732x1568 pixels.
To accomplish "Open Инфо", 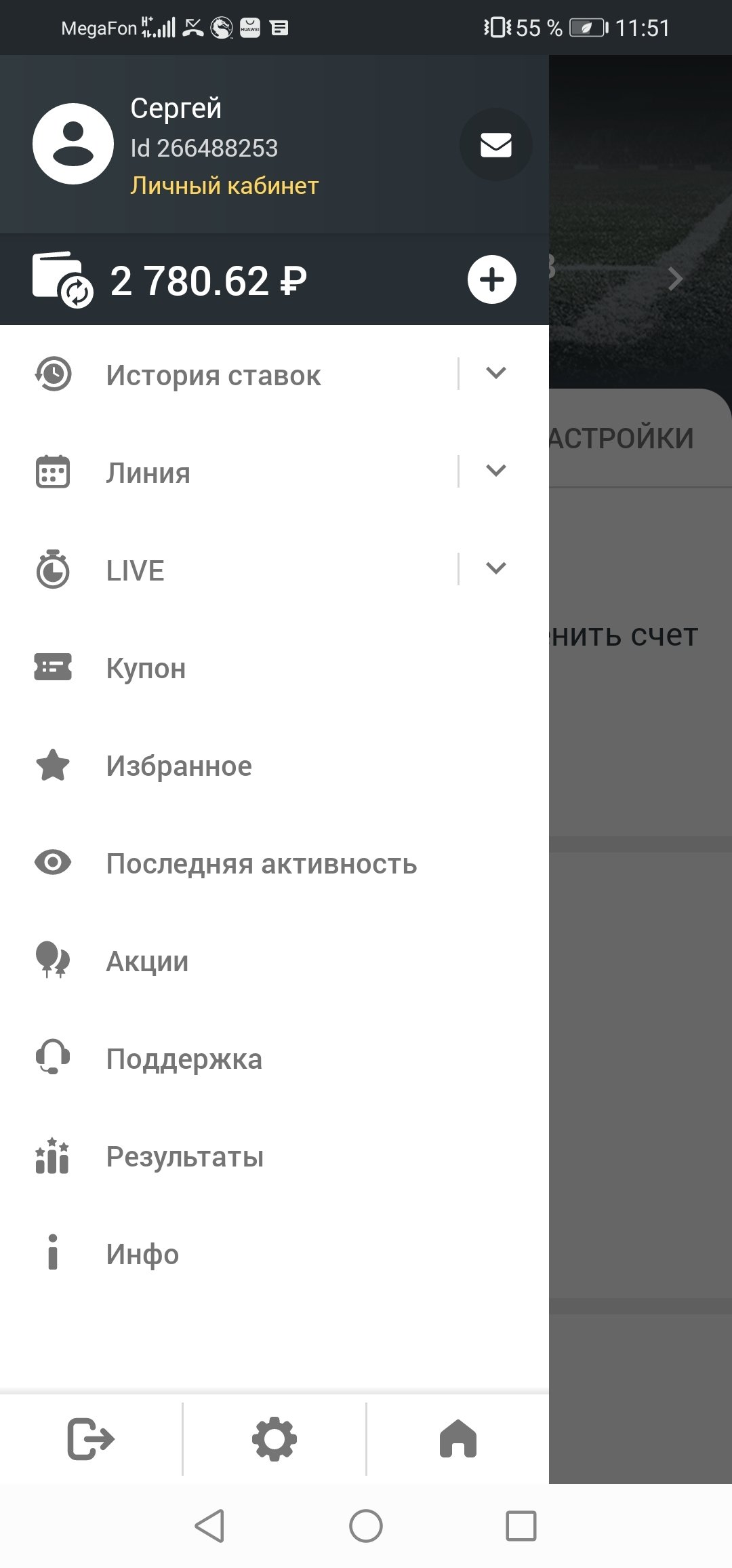I will [142, 1254].
